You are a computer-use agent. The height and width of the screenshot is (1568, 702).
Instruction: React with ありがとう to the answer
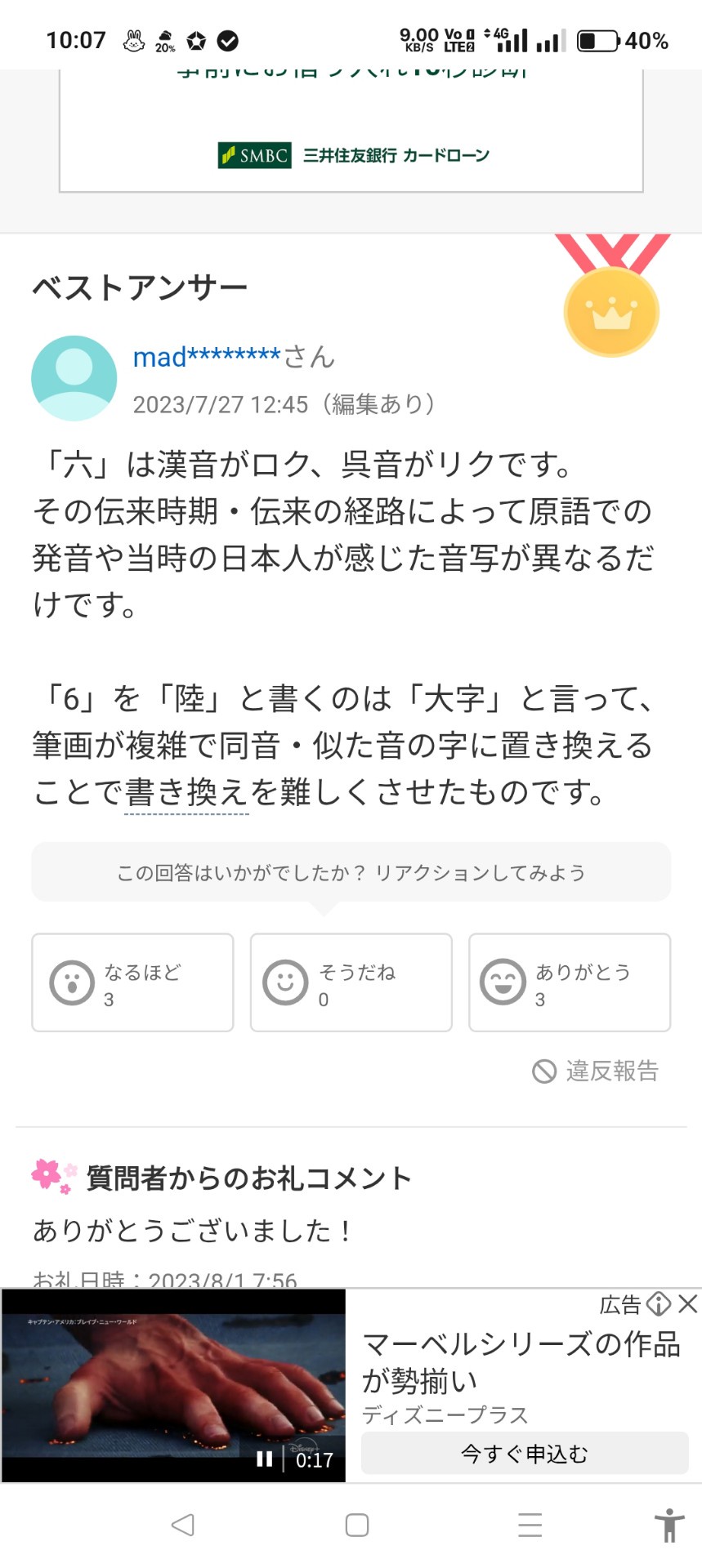[x=569, y=982]
